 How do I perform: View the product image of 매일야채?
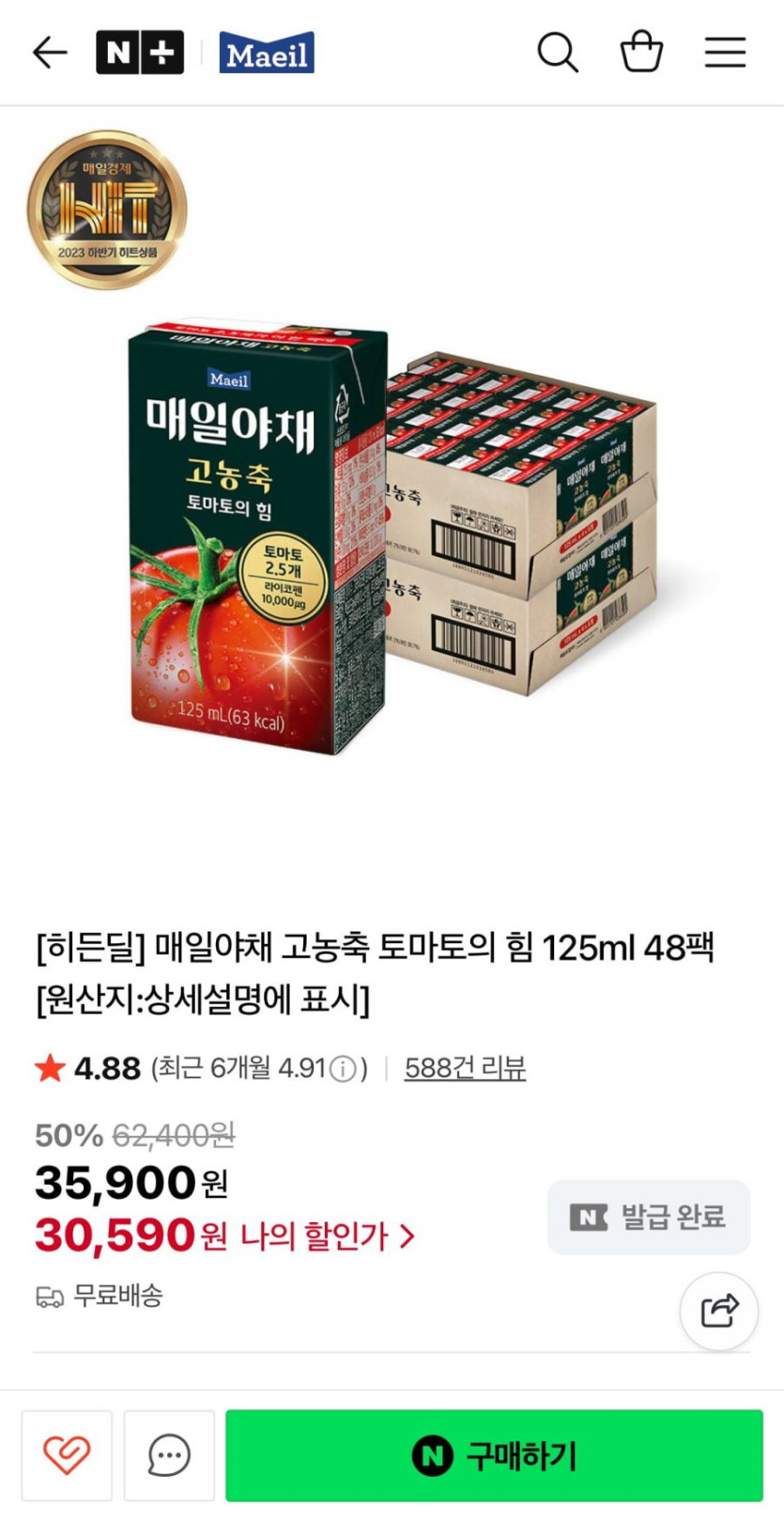[x=392, y=535]
